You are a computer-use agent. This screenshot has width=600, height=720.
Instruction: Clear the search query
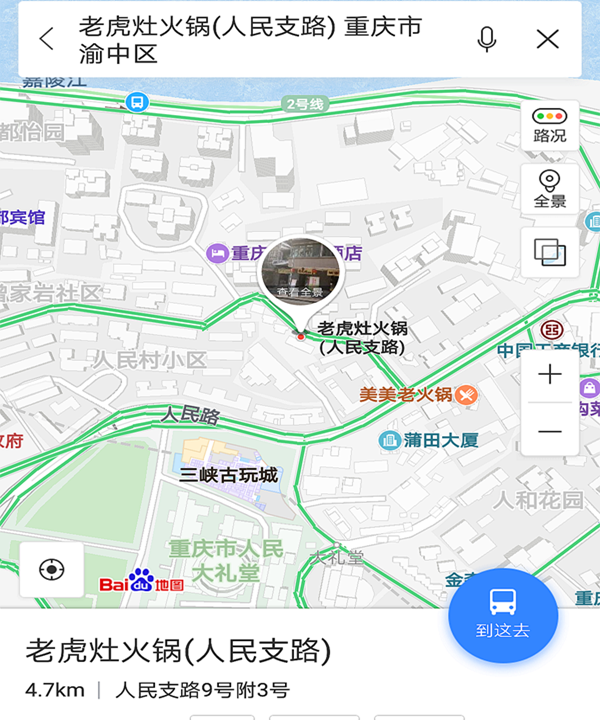pyautogui.click(x=547, y=40)
